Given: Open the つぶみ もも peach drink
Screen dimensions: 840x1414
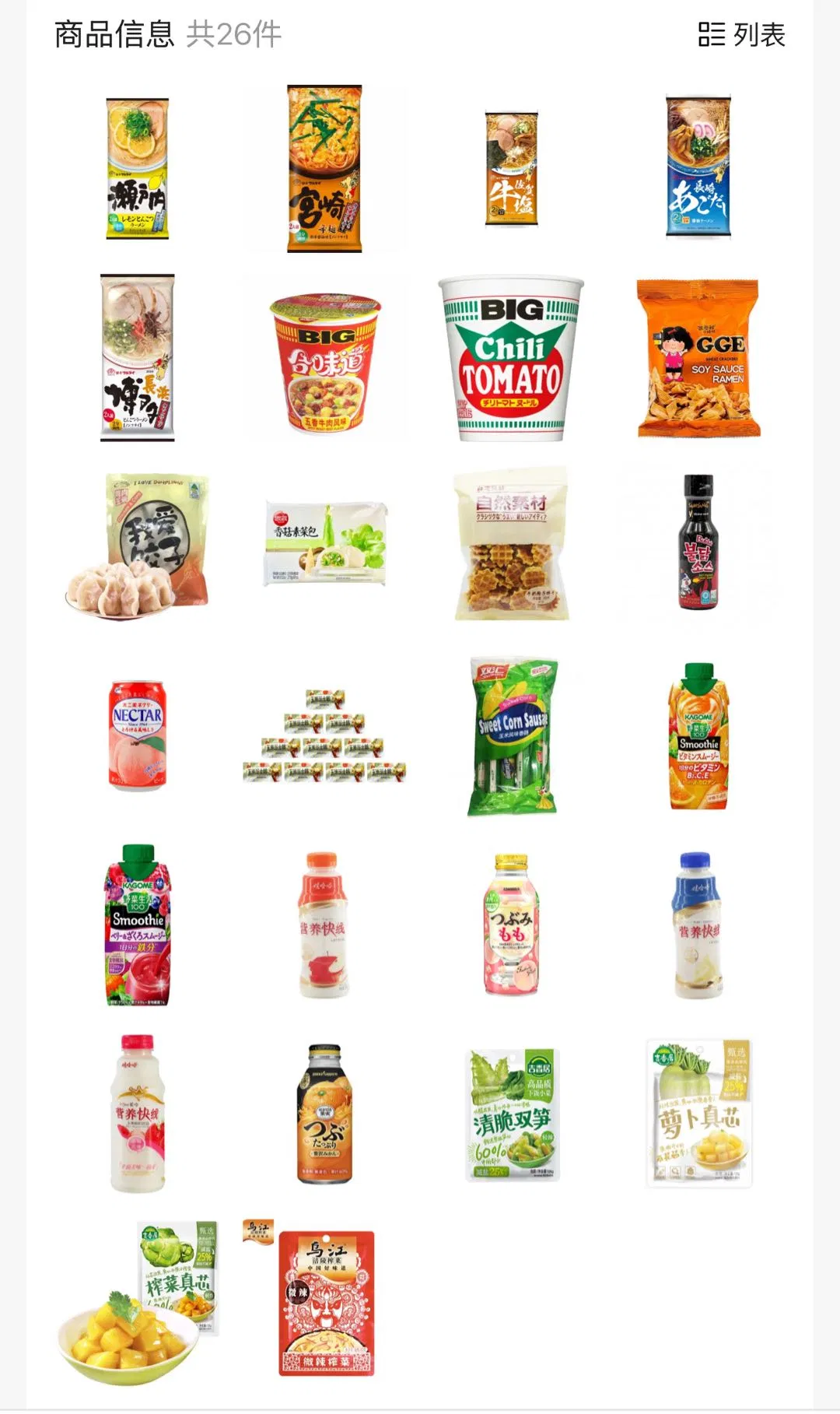Looking at the screenshot, I should [511, 925].
